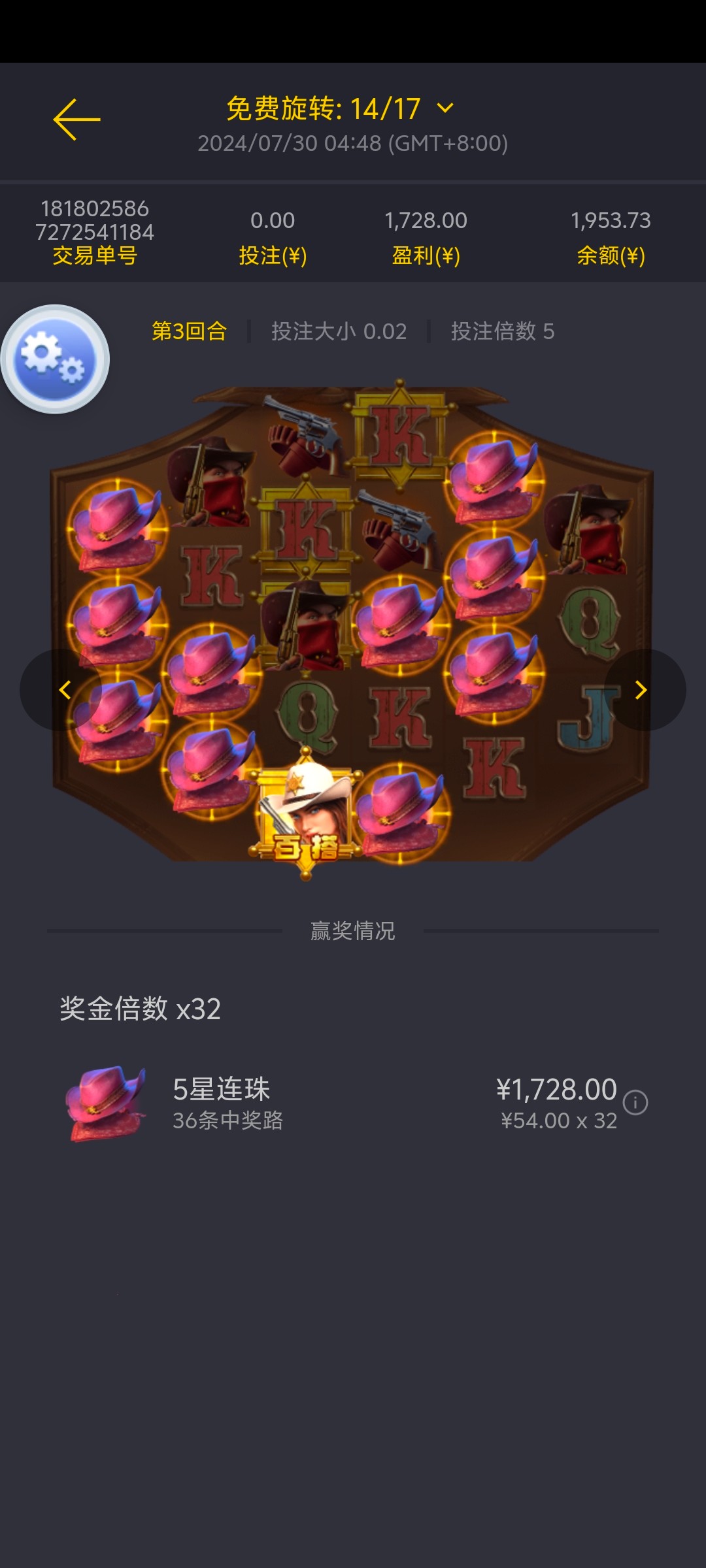Go back using the yellow arrow

pos(76,120)
